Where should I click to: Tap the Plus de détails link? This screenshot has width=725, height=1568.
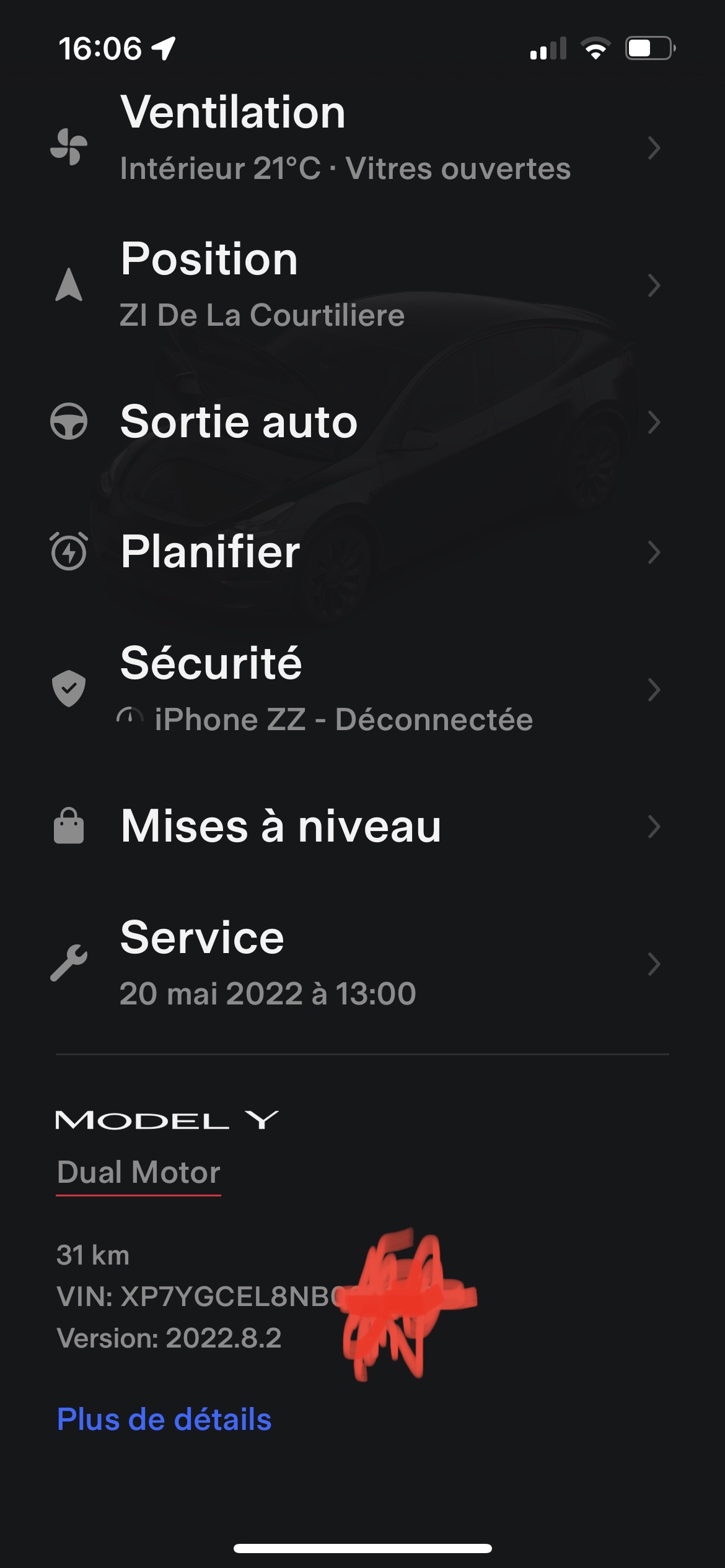164,1419
